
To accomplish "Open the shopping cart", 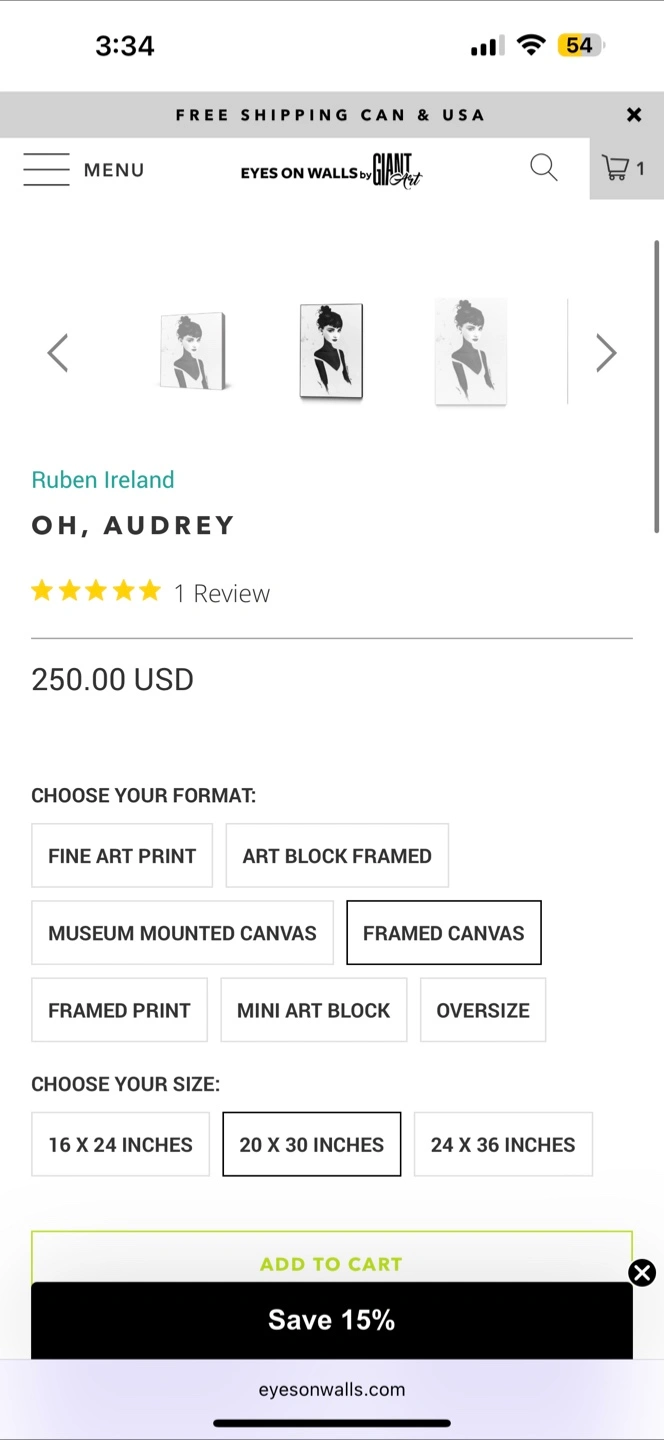I will [x=625, y=168].
